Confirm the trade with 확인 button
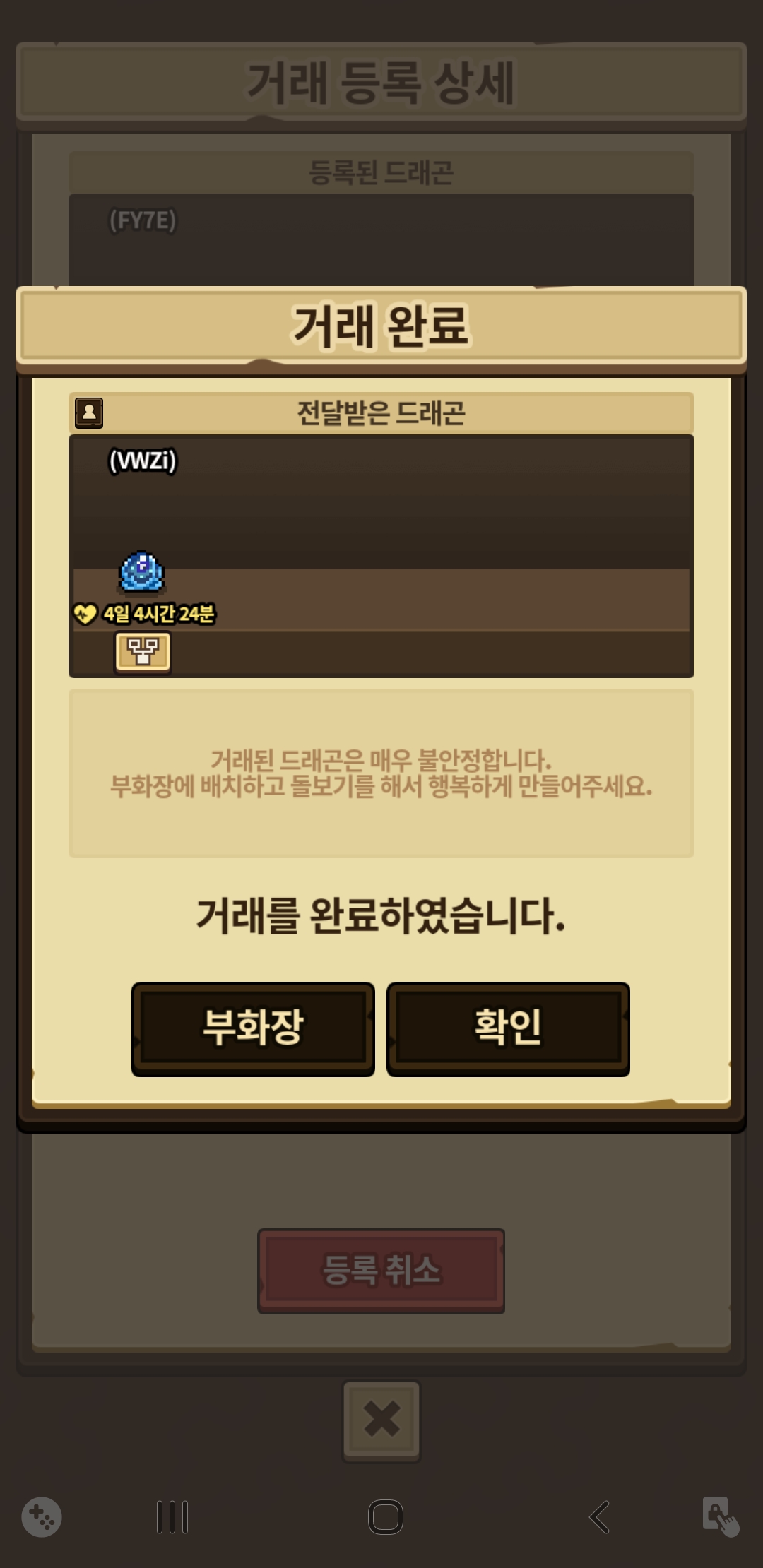 tap(508, 1028)
